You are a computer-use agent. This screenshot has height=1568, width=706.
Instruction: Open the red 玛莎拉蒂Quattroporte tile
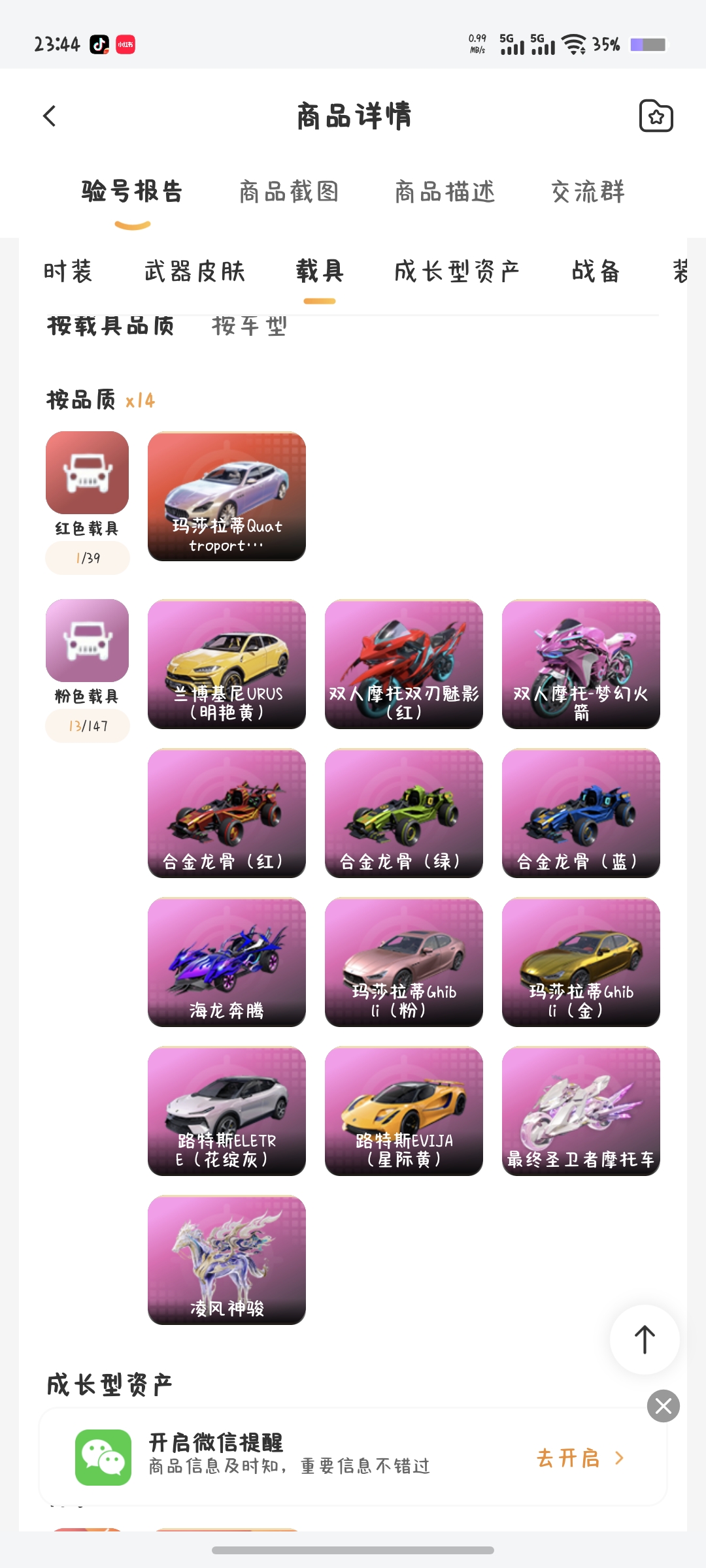tap(227, 496)
